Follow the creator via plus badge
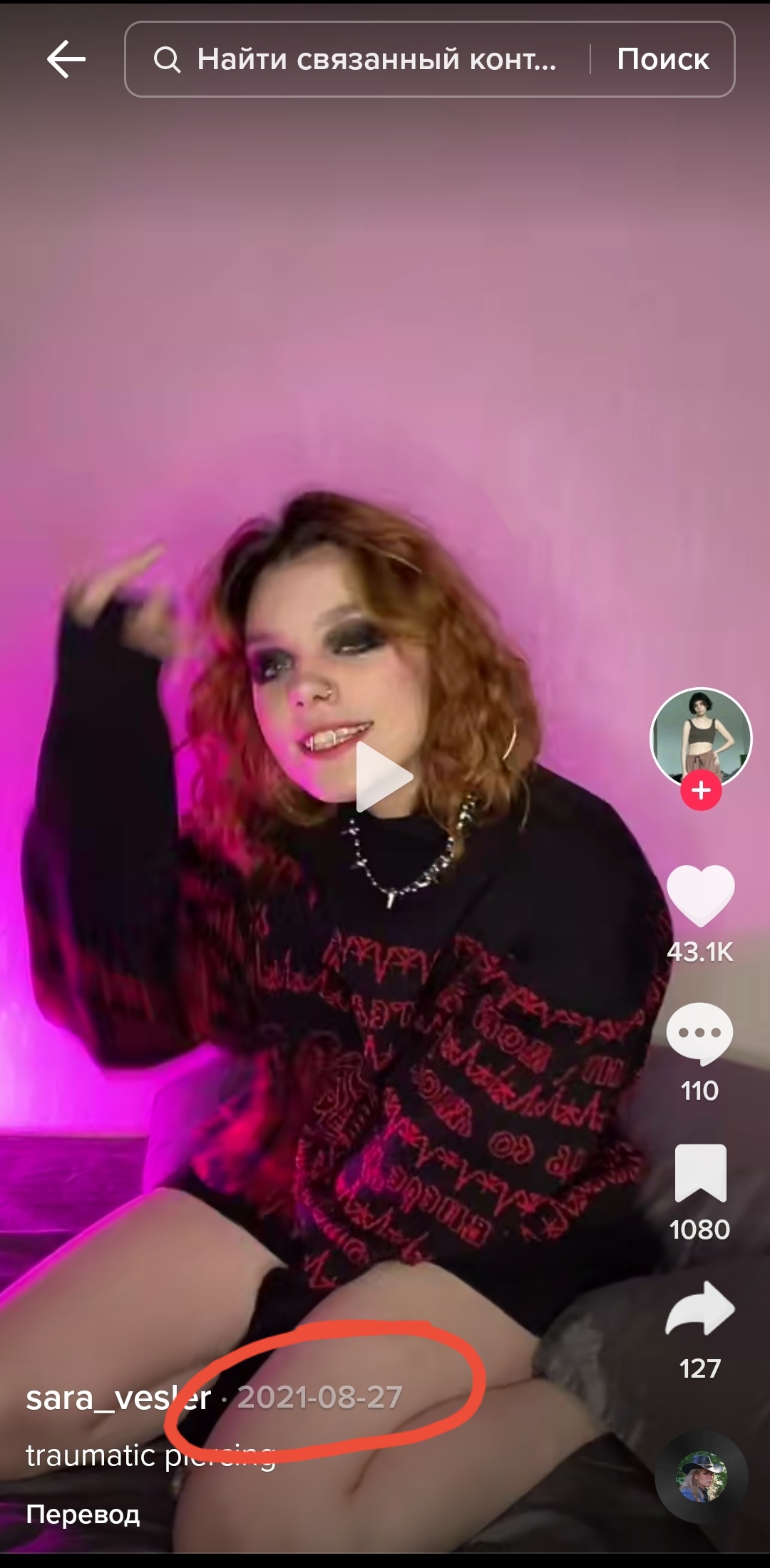The image size is (770, 1568). tap(701, 790)
